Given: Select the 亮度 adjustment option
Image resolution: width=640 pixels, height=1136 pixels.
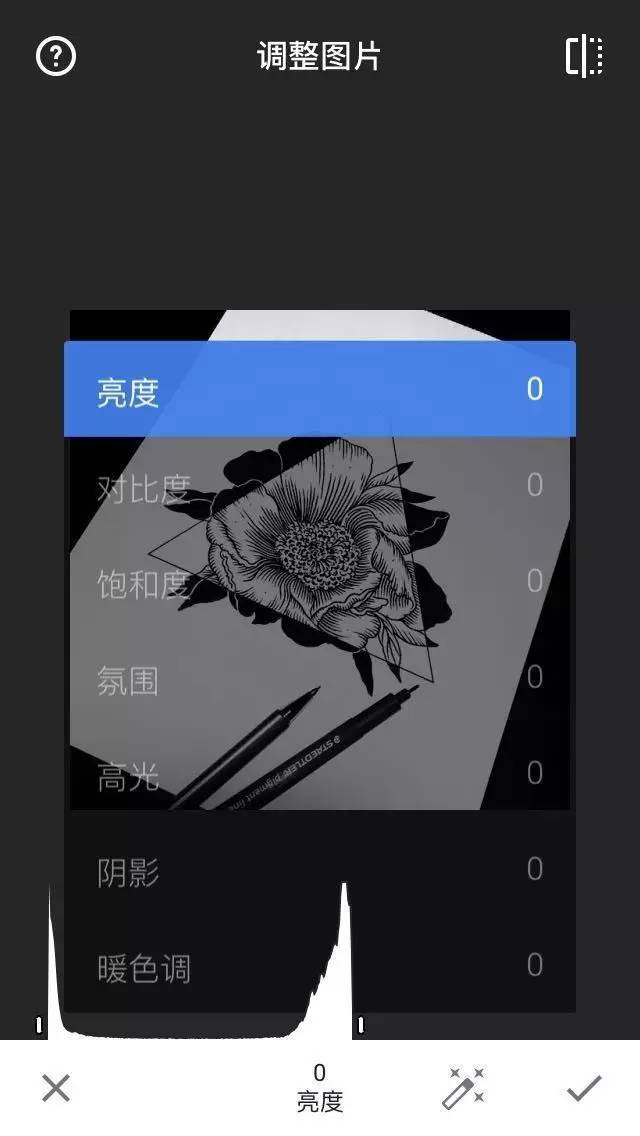Looking at the screenshot, I should tap(320, 390).
